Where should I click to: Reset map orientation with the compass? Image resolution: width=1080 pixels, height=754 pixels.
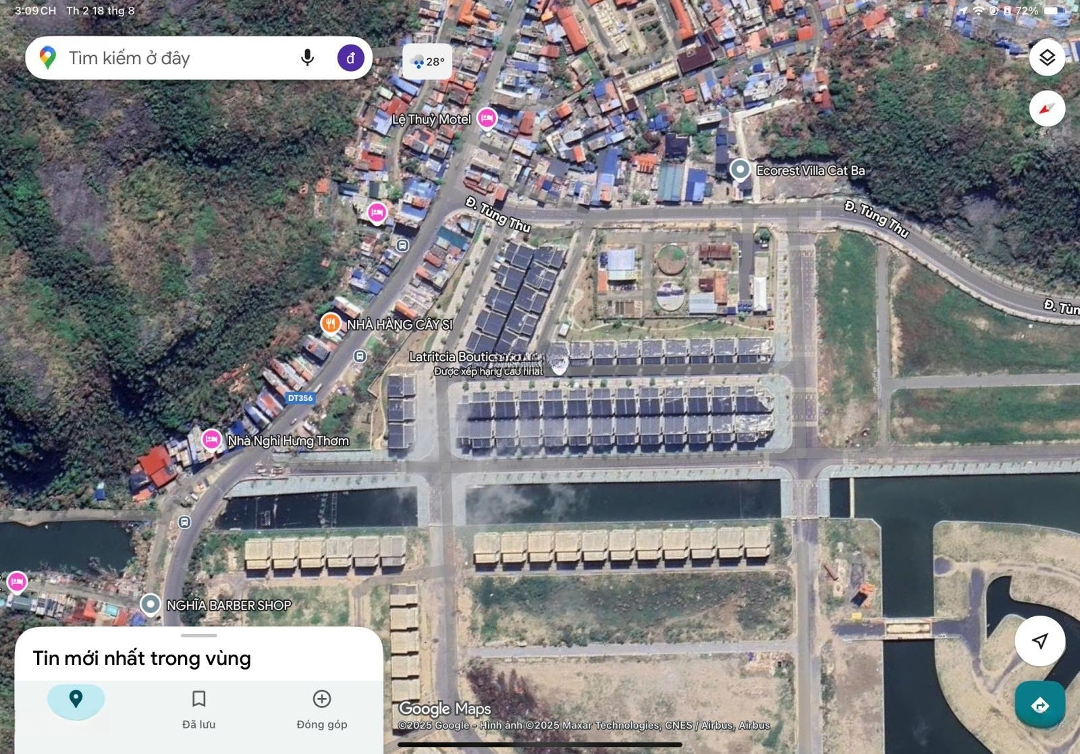coord(1046,108)
